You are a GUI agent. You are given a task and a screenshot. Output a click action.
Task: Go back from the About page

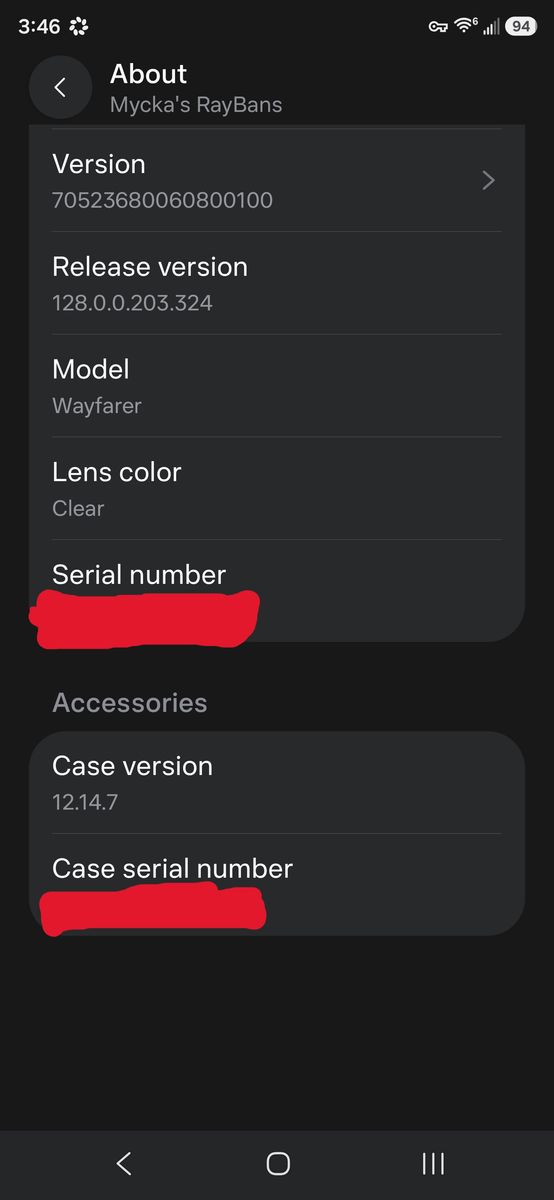point(60,88)
